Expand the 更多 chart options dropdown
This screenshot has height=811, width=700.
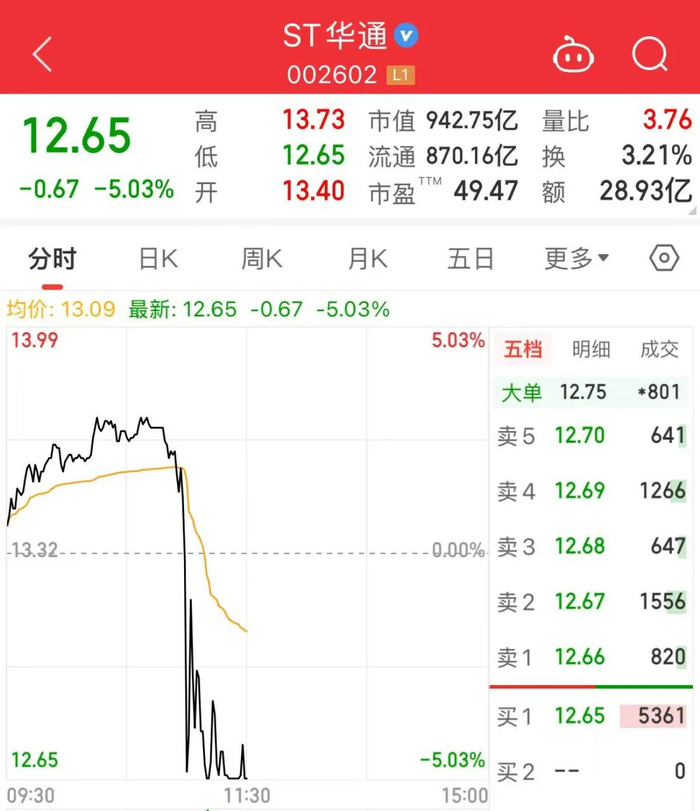(x=576, y=260)
